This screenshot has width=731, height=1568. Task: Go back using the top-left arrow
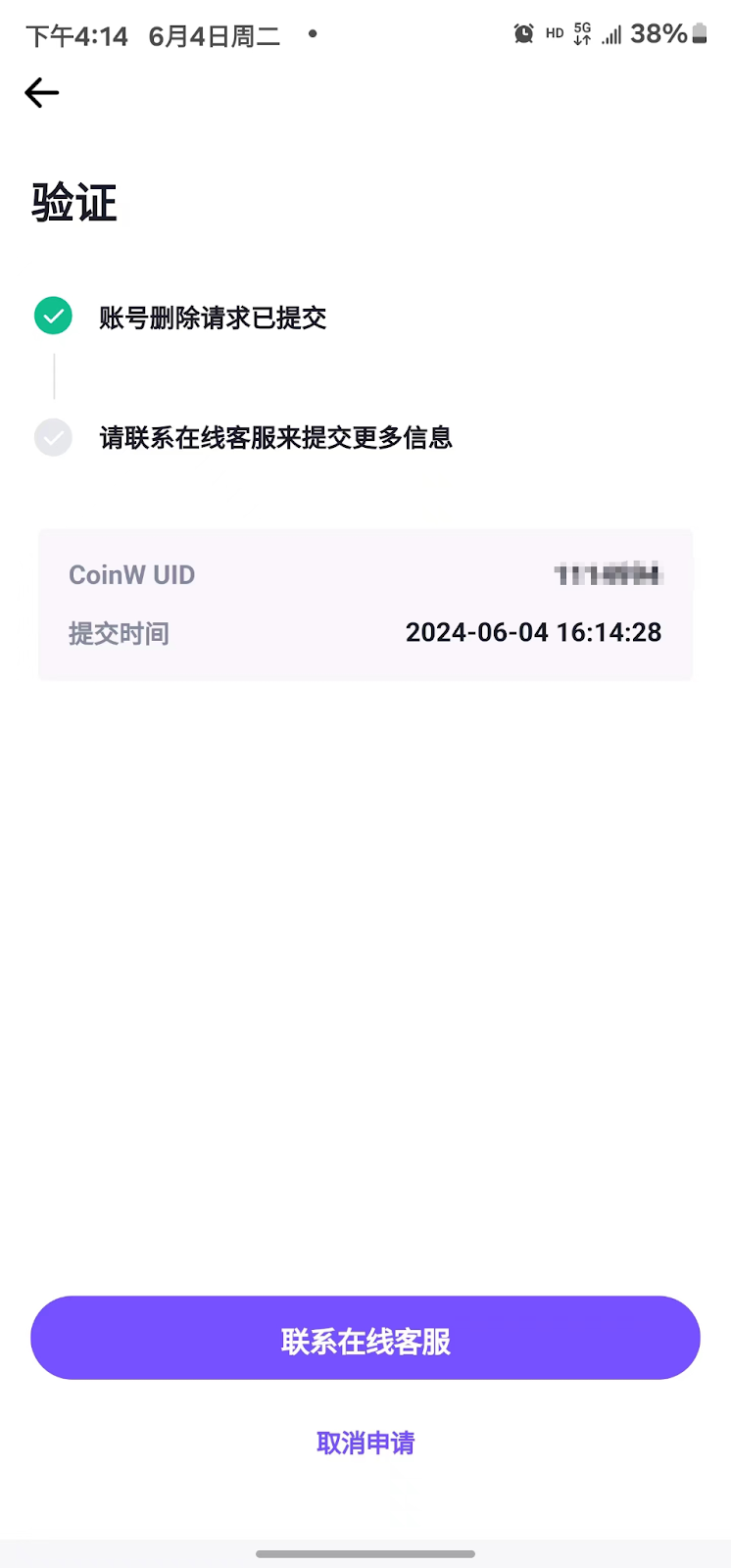click(42, 93)
